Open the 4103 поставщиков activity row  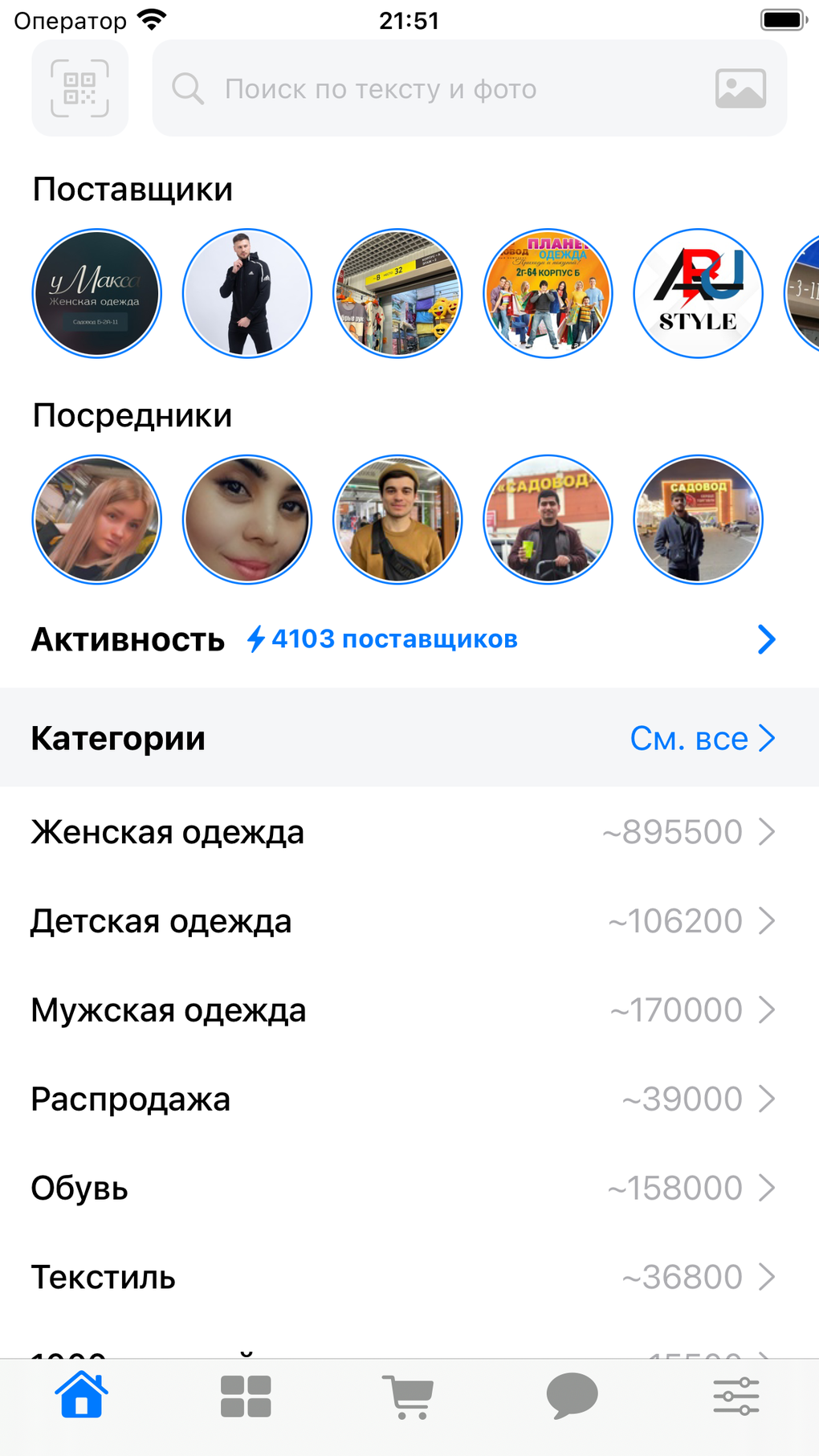(x=401, y=639)
